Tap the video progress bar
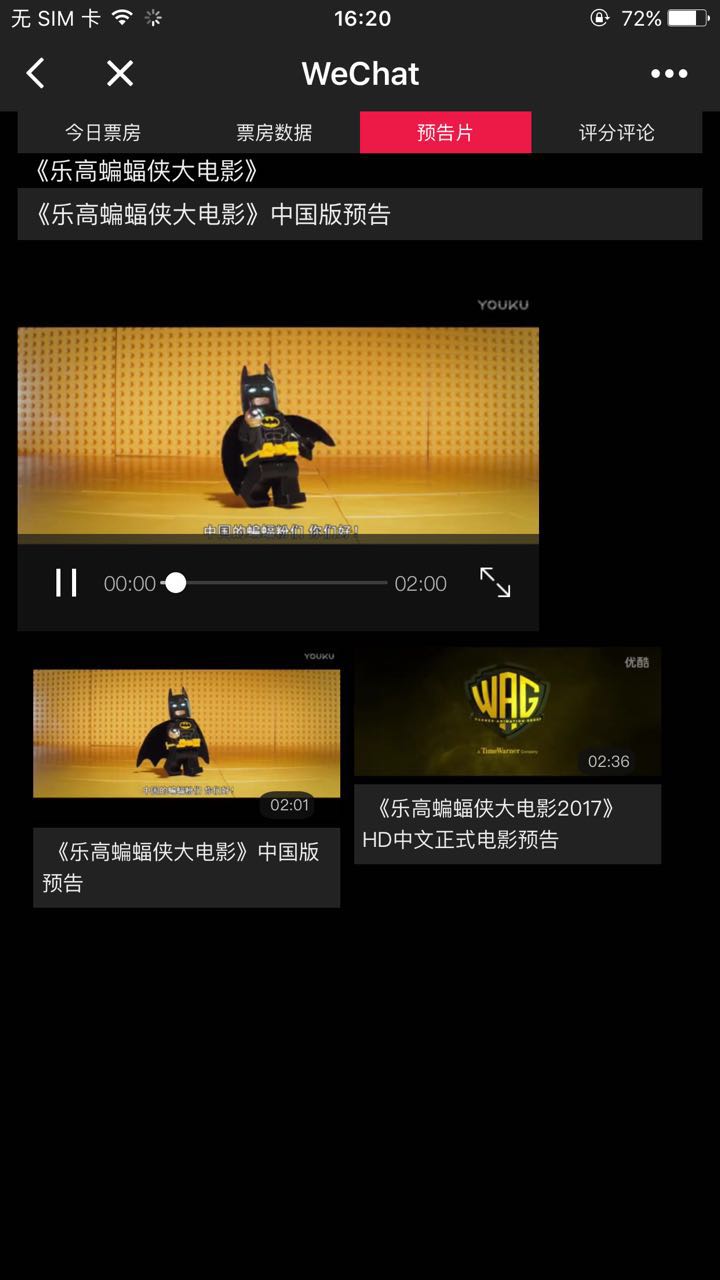 [x=280, y=583]
